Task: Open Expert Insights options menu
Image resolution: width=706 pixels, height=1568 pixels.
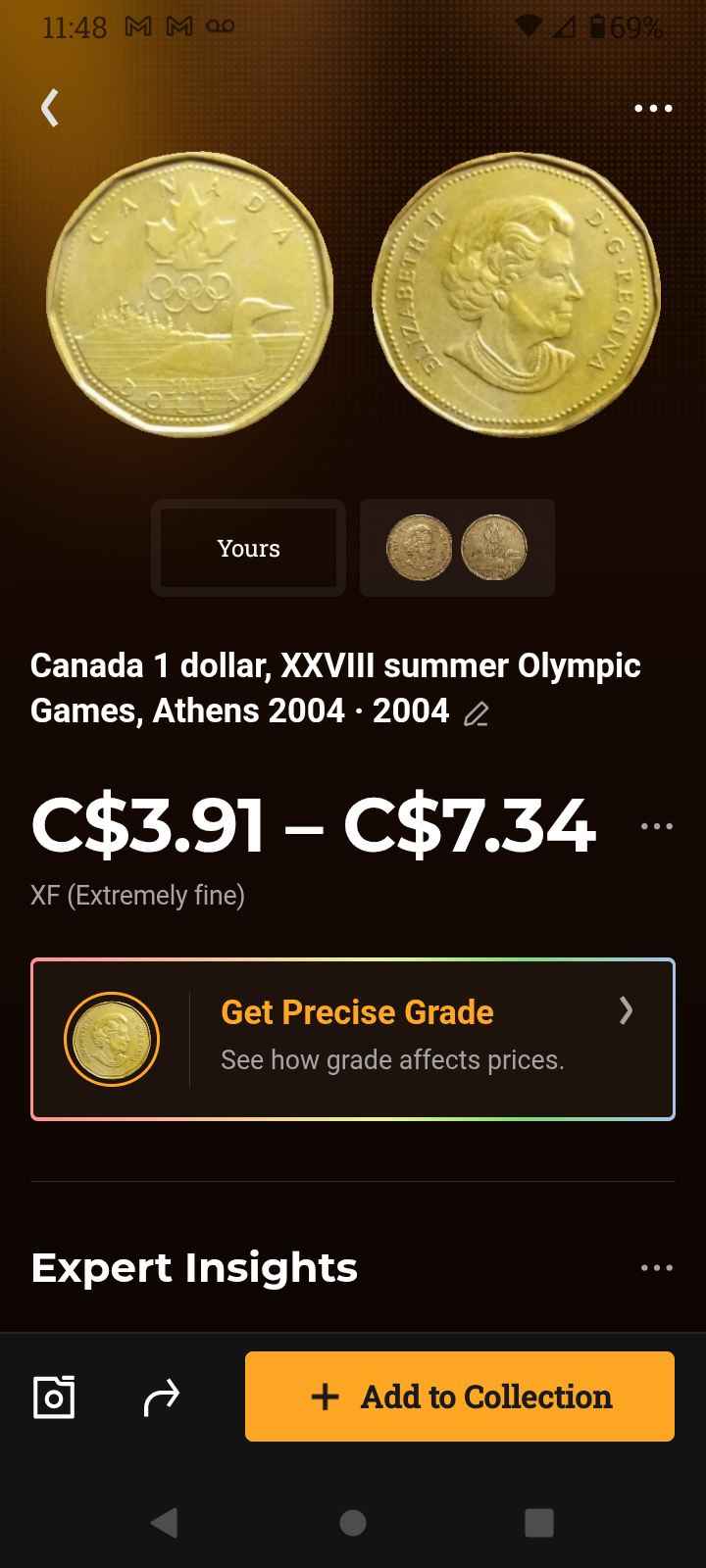Action: coord(656,1268)
